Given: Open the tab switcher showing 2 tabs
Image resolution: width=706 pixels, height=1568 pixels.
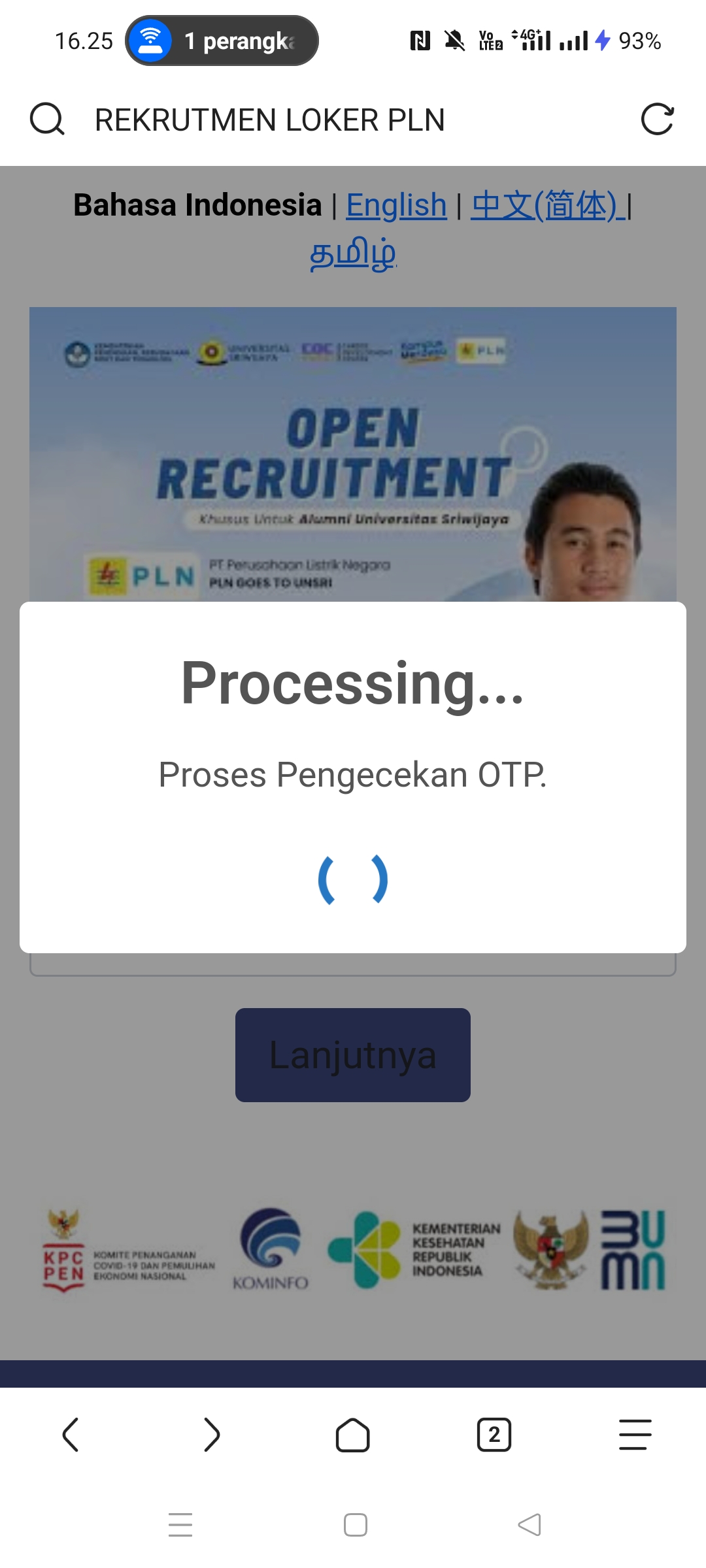Looking at the screenshot, I should (x=494, y=1435).
